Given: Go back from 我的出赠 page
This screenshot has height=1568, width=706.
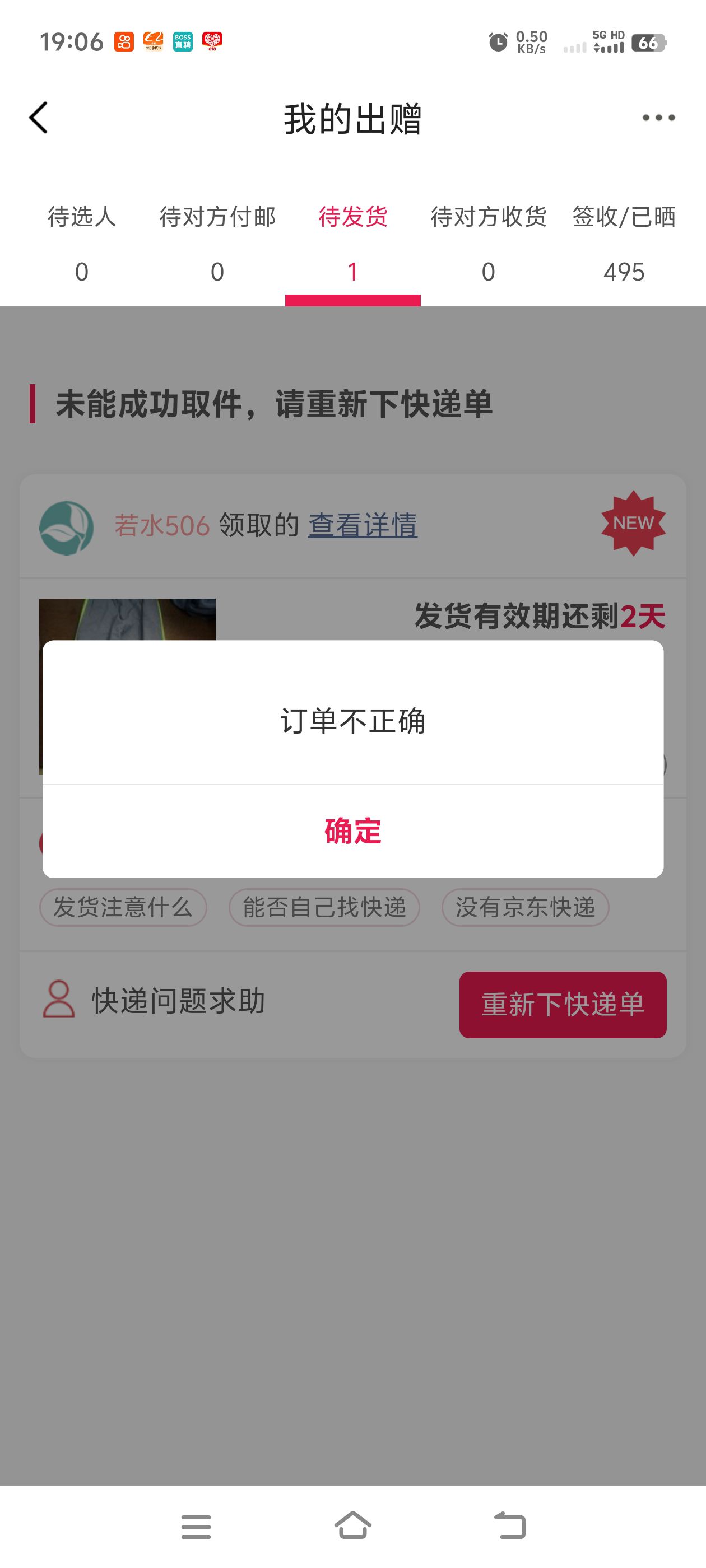Looking at the screenshot, I should tap(38, 118).
